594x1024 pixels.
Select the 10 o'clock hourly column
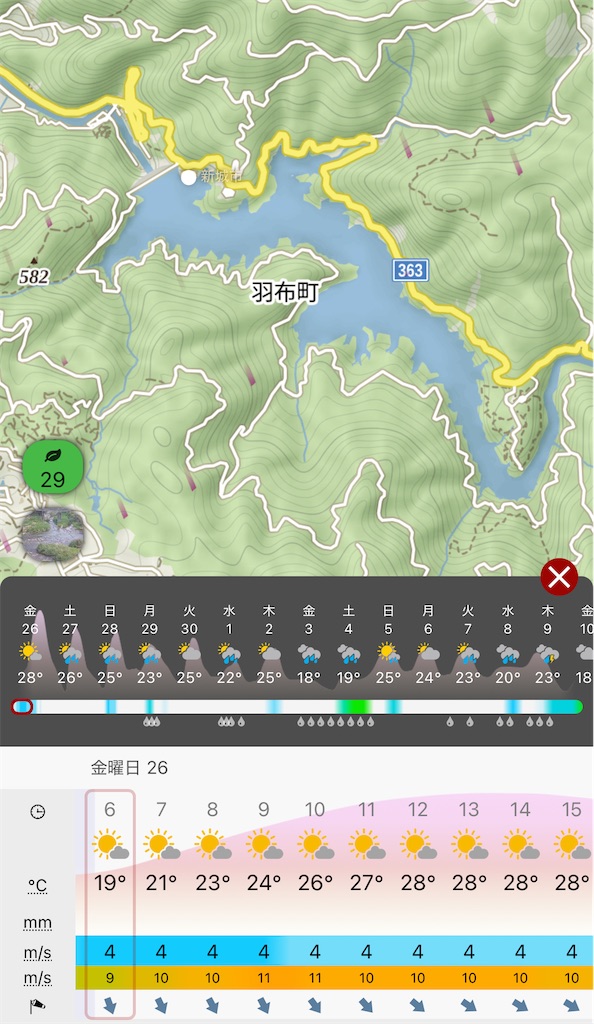[x=315, y=904]
